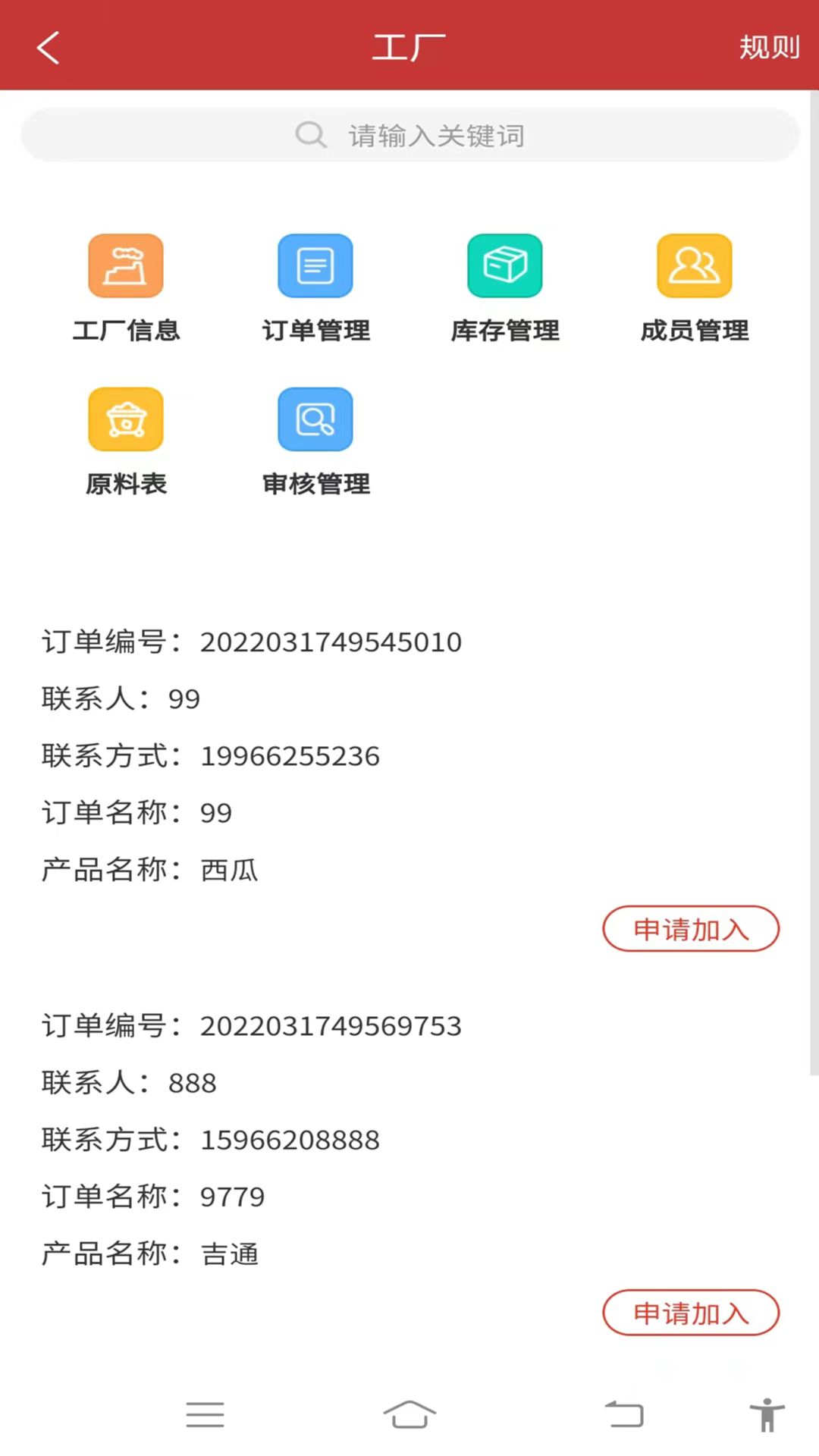Tap 申请加入 for order 2022031749569753
This screenshot has width=819, height=1456.
[690, 1313]
